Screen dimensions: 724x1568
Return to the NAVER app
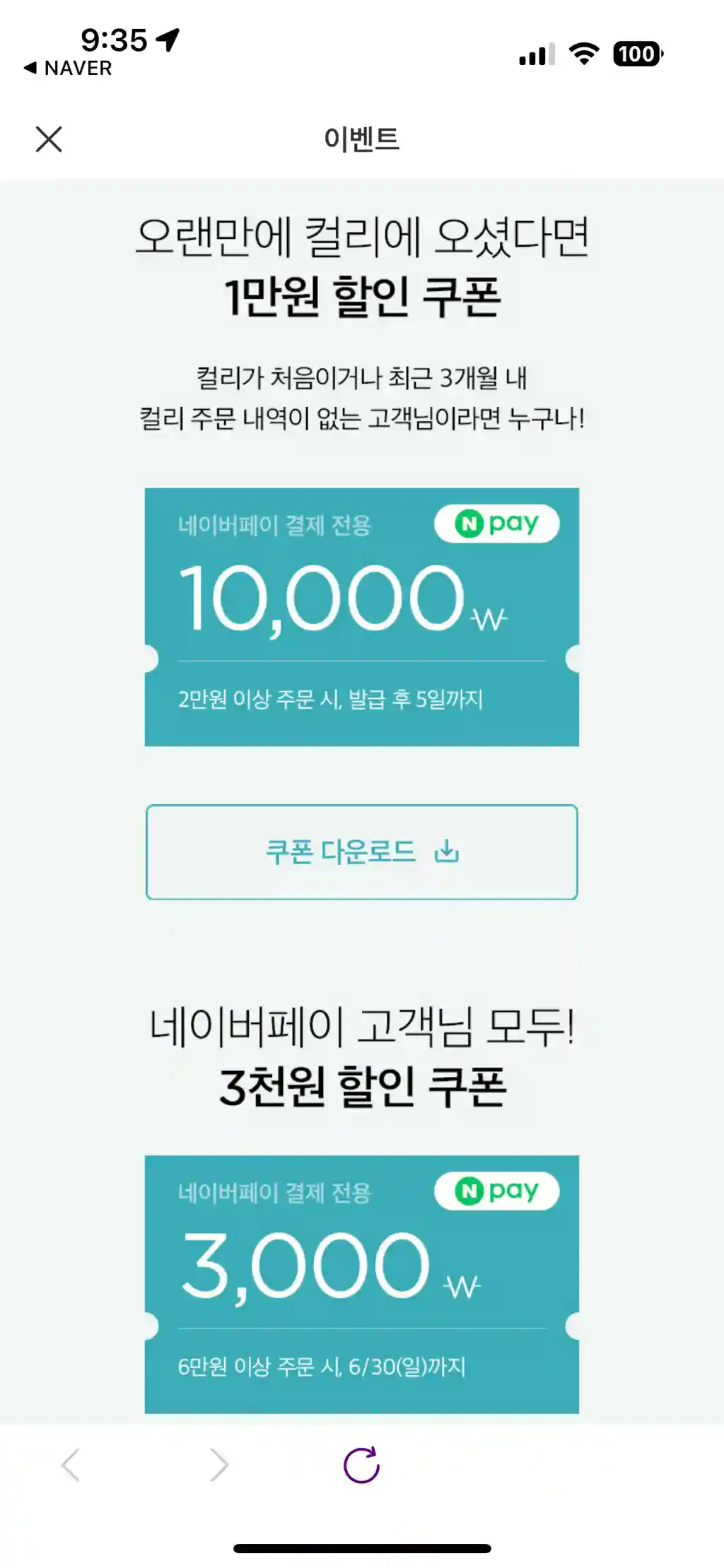pos(68,69)
